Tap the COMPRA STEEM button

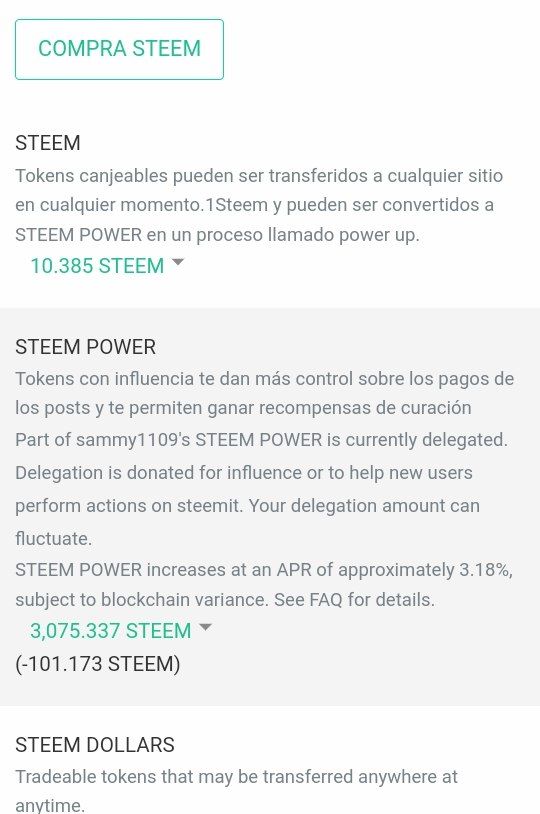pos(119,49)
